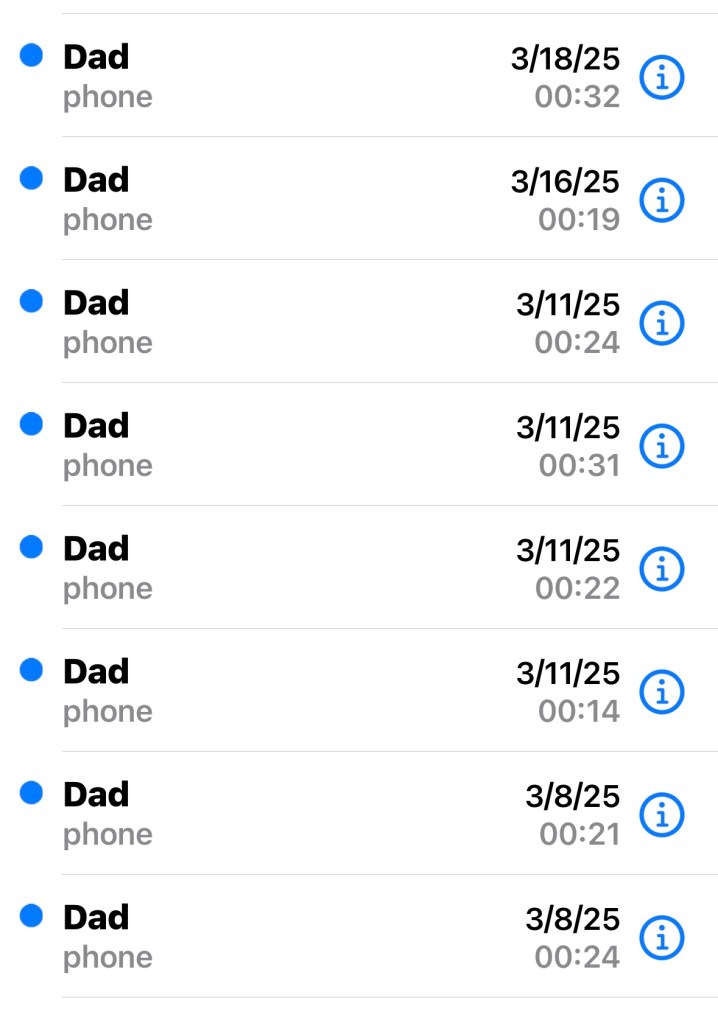Show info for the 3/18/25 00:32 voicemail
This screenshot has width=718, height=1023.
[661, 77]
